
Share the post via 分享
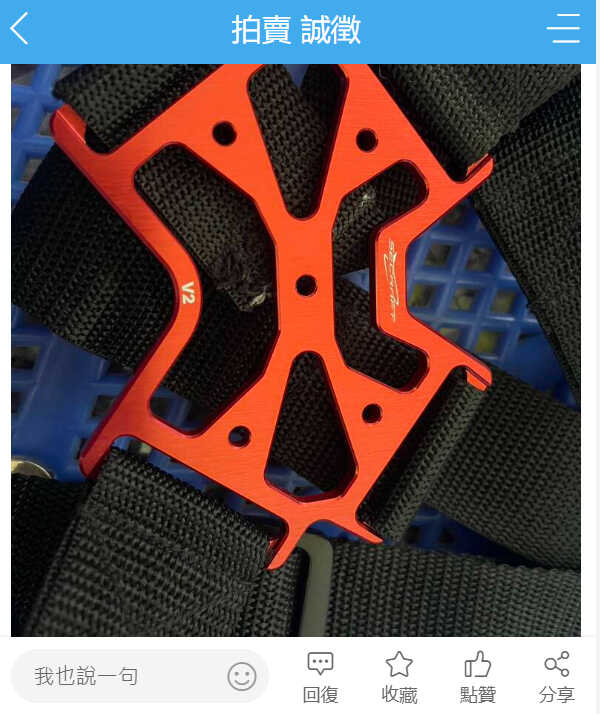(x=557, y=677)
